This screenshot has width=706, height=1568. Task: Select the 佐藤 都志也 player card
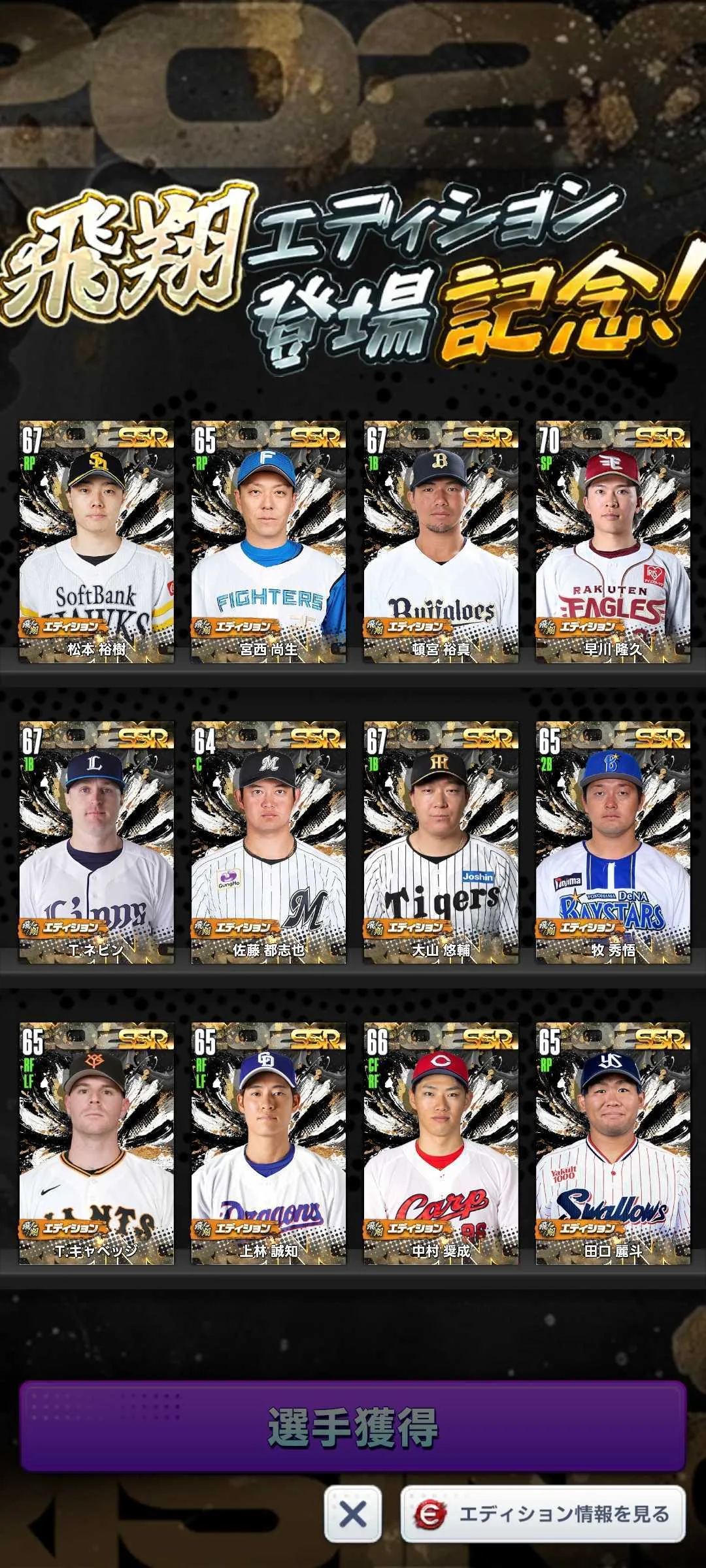(x=269, y=843)
